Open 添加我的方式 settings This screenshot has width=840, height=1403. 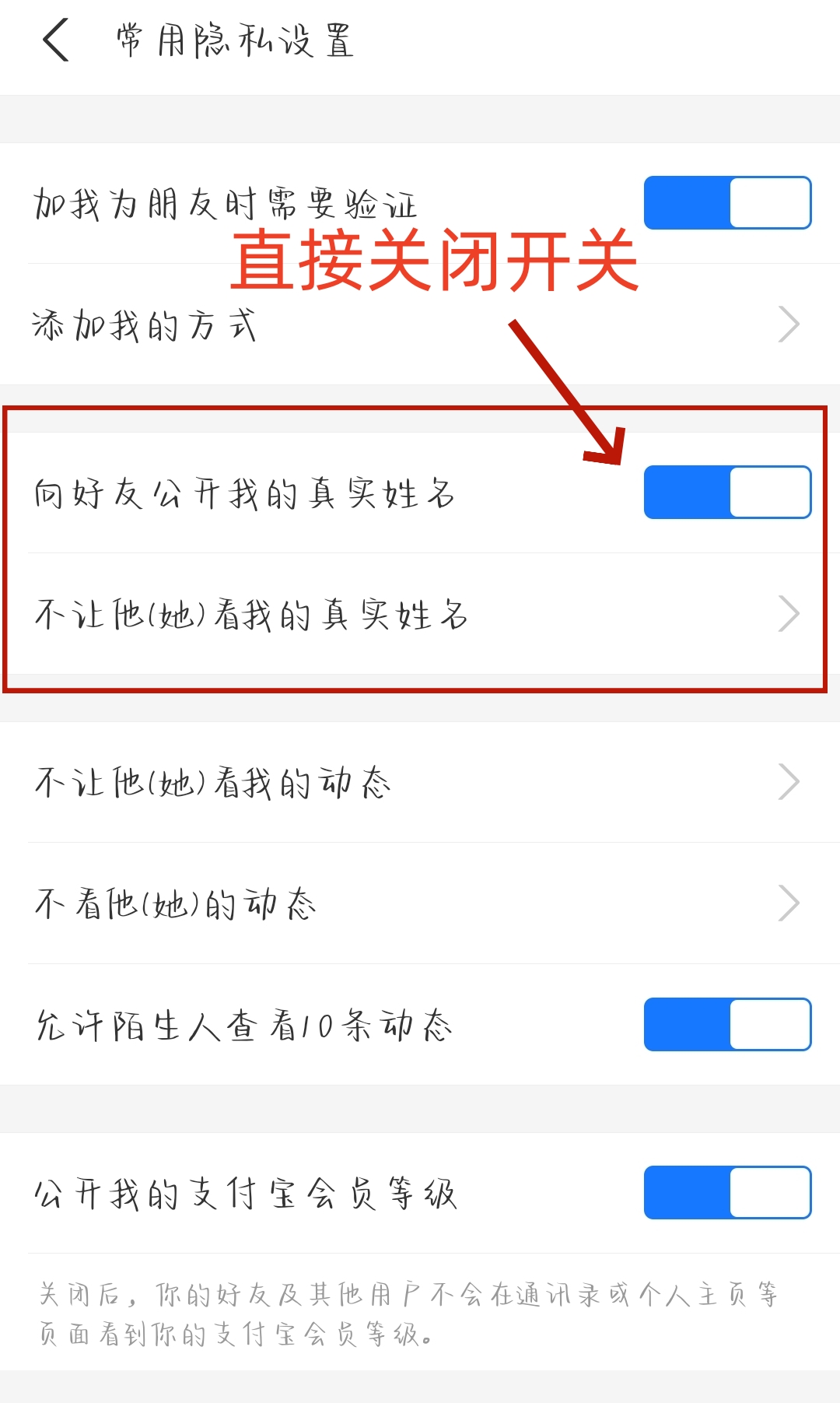pos(420,324)
